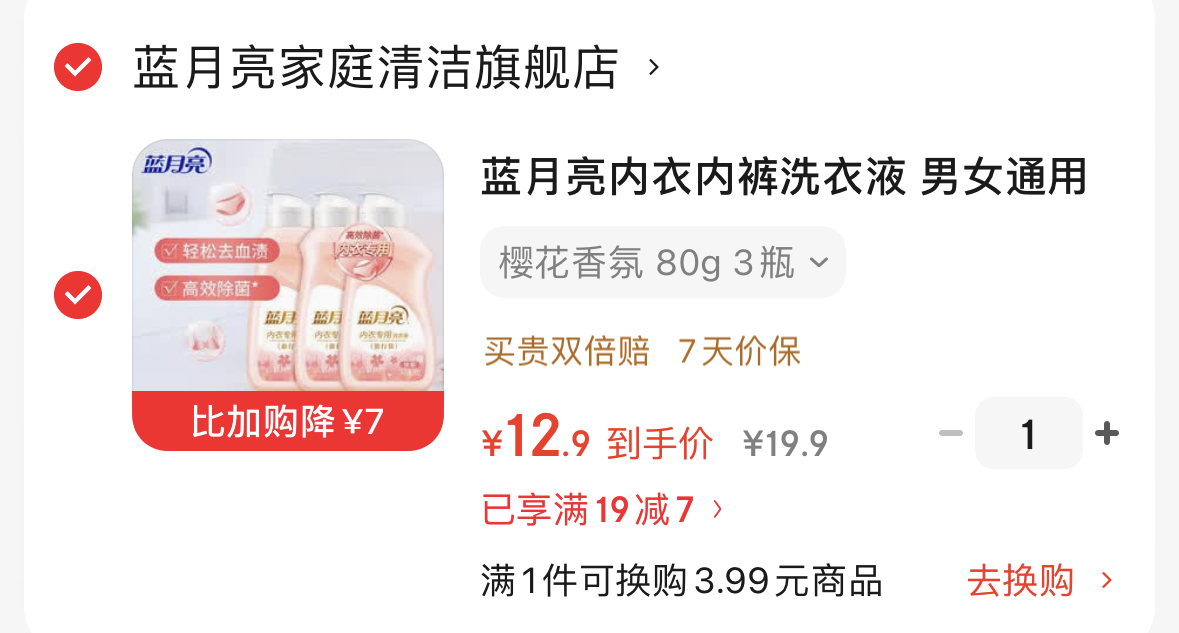Tap 去换购 to redeem add-on items
The image size is (1179, 633).
pos(1038,580)
